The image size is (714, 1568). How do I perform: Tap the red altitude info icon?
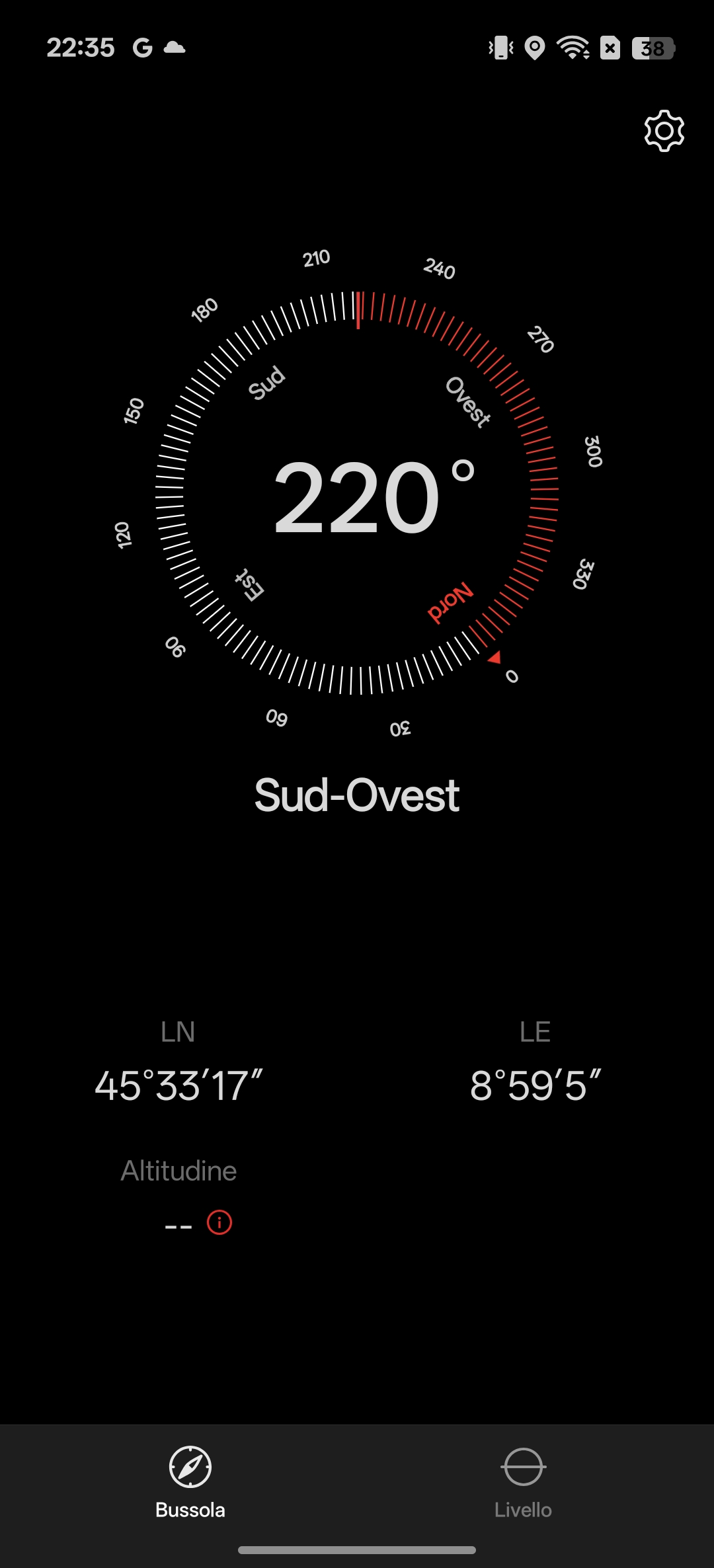(219, 1222)
